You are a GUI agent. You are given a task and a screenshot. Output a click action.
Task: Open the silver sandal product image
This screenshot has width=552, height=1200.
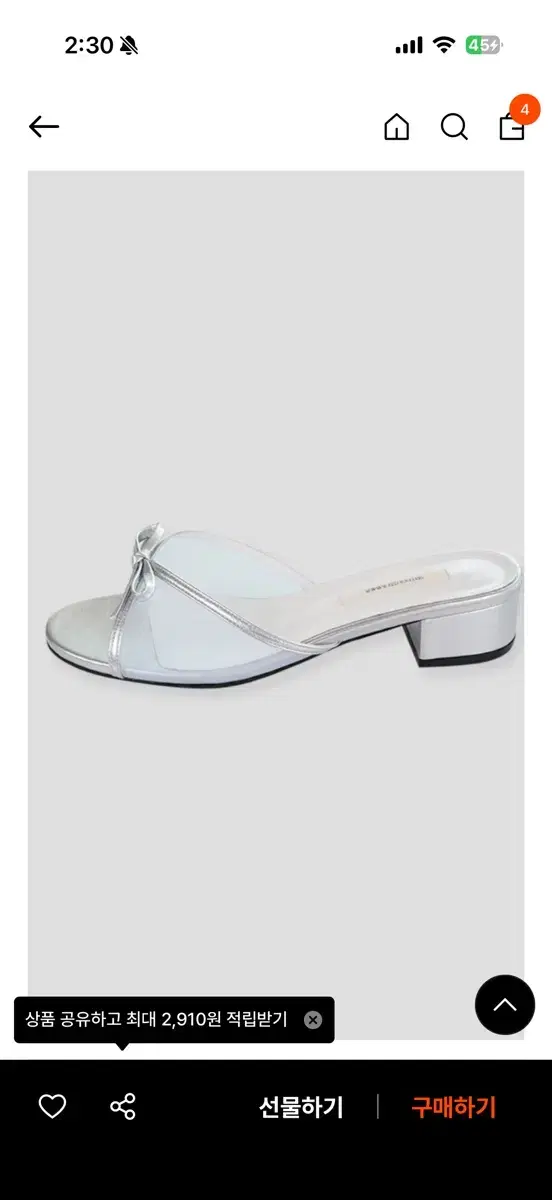[276, 605]
